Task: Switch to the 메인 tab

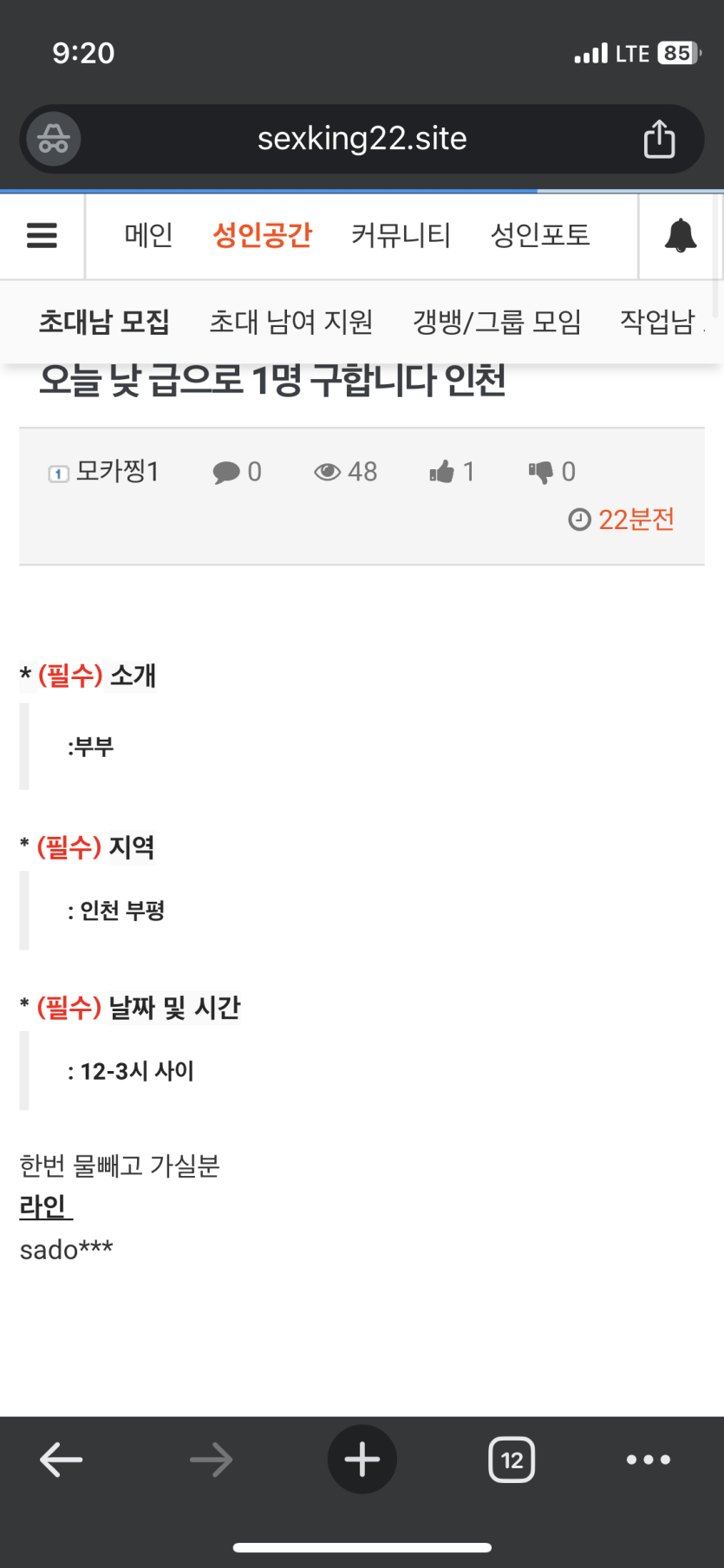Action: click(148, 235)
